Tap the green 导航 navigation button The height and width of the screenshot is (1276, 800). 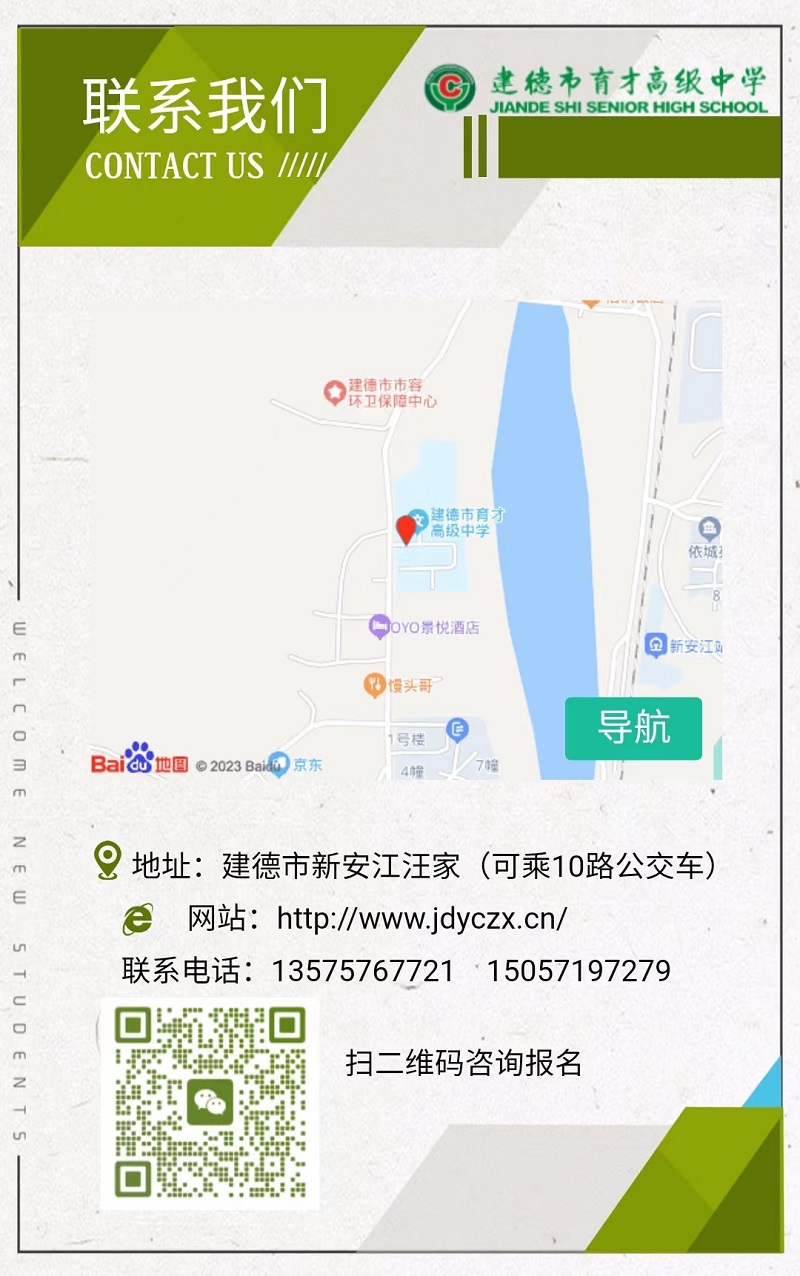(x=633, y=728)
